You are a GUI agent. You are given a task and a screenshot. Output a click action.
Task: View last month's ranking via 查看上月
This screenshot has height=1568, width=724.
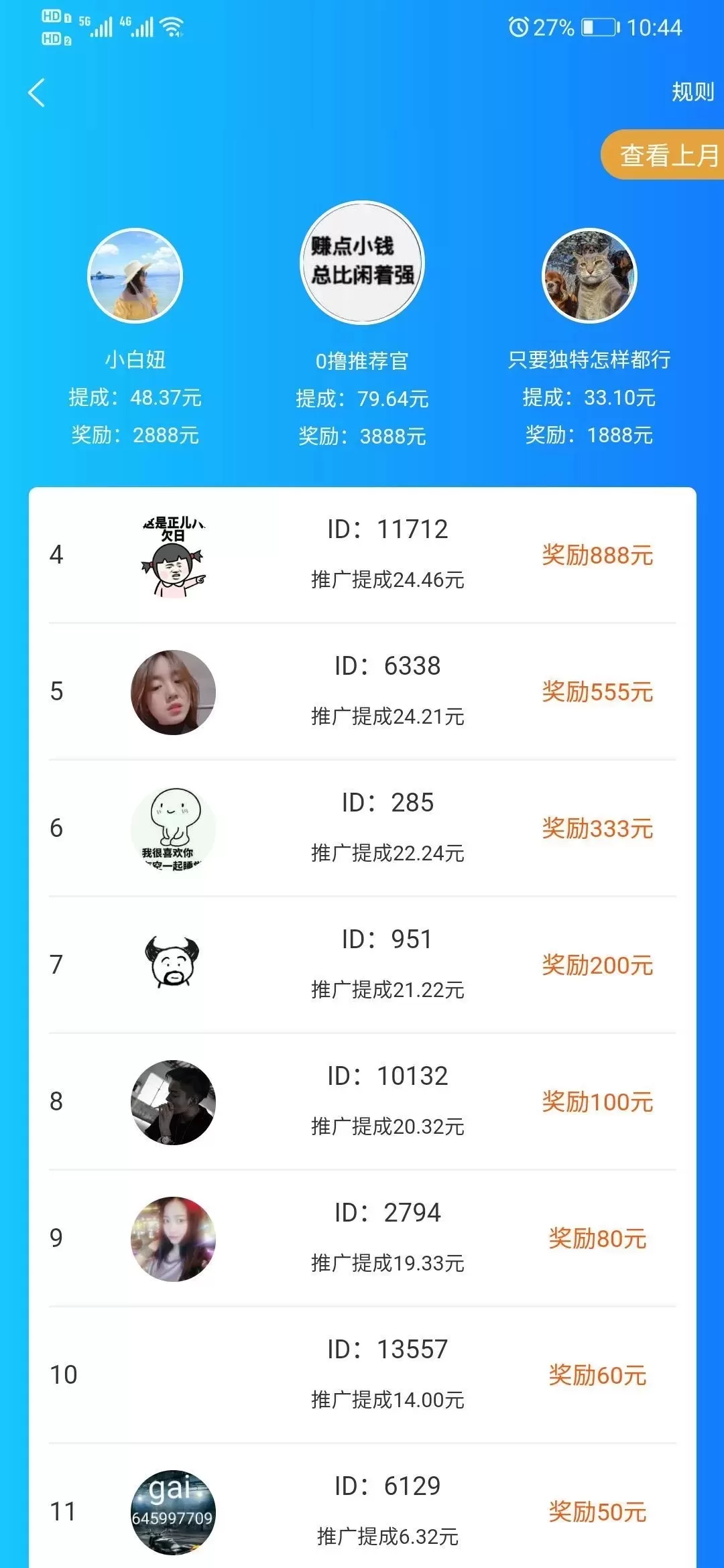pos(666,155)
